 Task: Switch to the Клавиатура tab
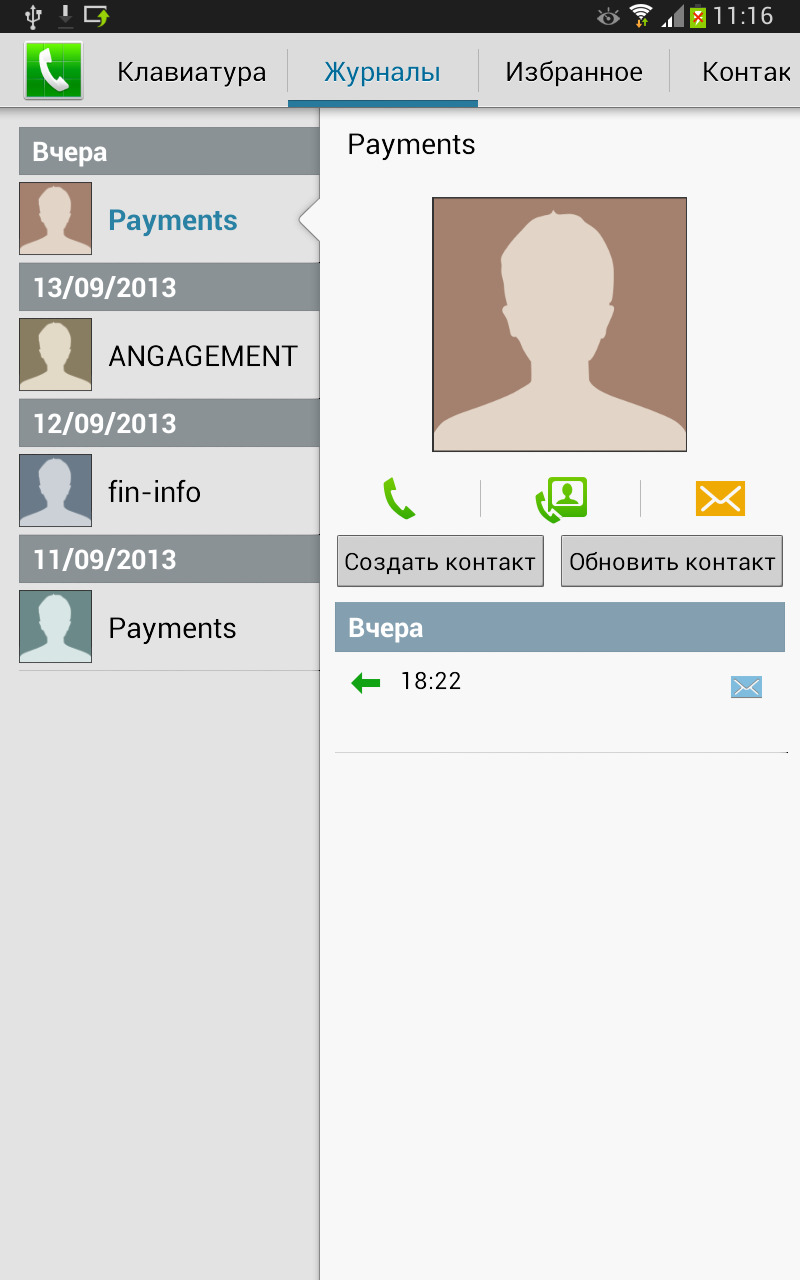point(191,72)
